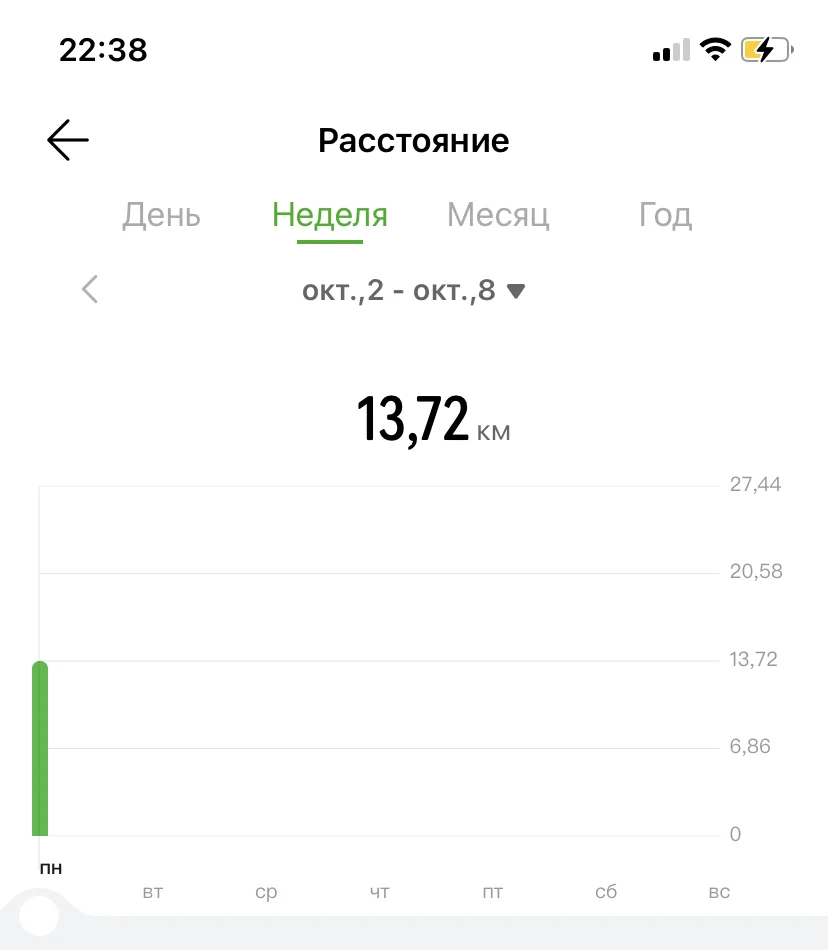Viewport: 828px width, 950px height.
Task: Switch to the День tab
Action: click(x=161, y=215)
